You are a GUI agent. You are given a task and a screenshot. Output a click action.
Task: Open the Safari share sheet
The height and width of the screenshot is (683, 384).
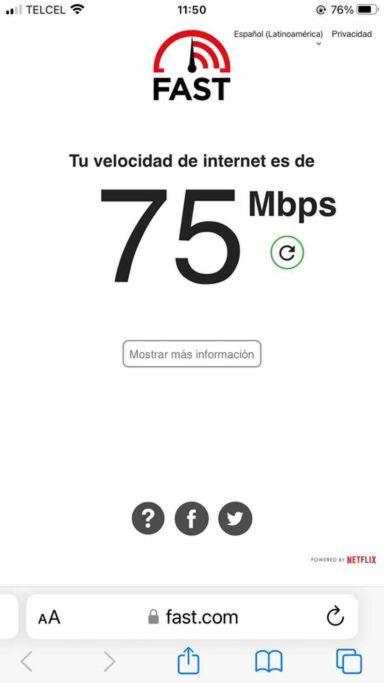[x=189, y=661]
